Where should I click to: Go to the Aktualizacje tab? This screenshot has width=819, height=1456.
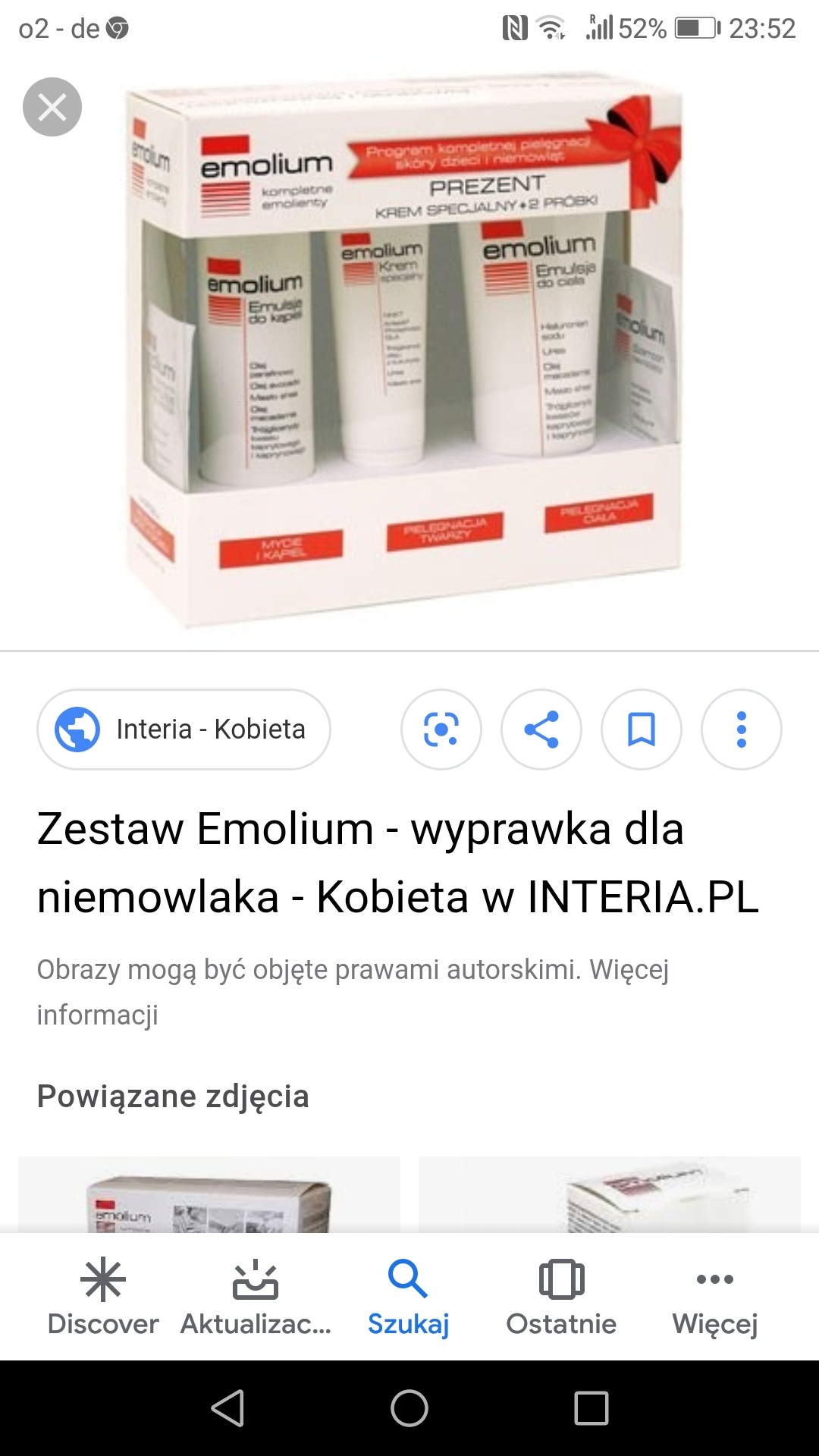[x=256, y=1295]
